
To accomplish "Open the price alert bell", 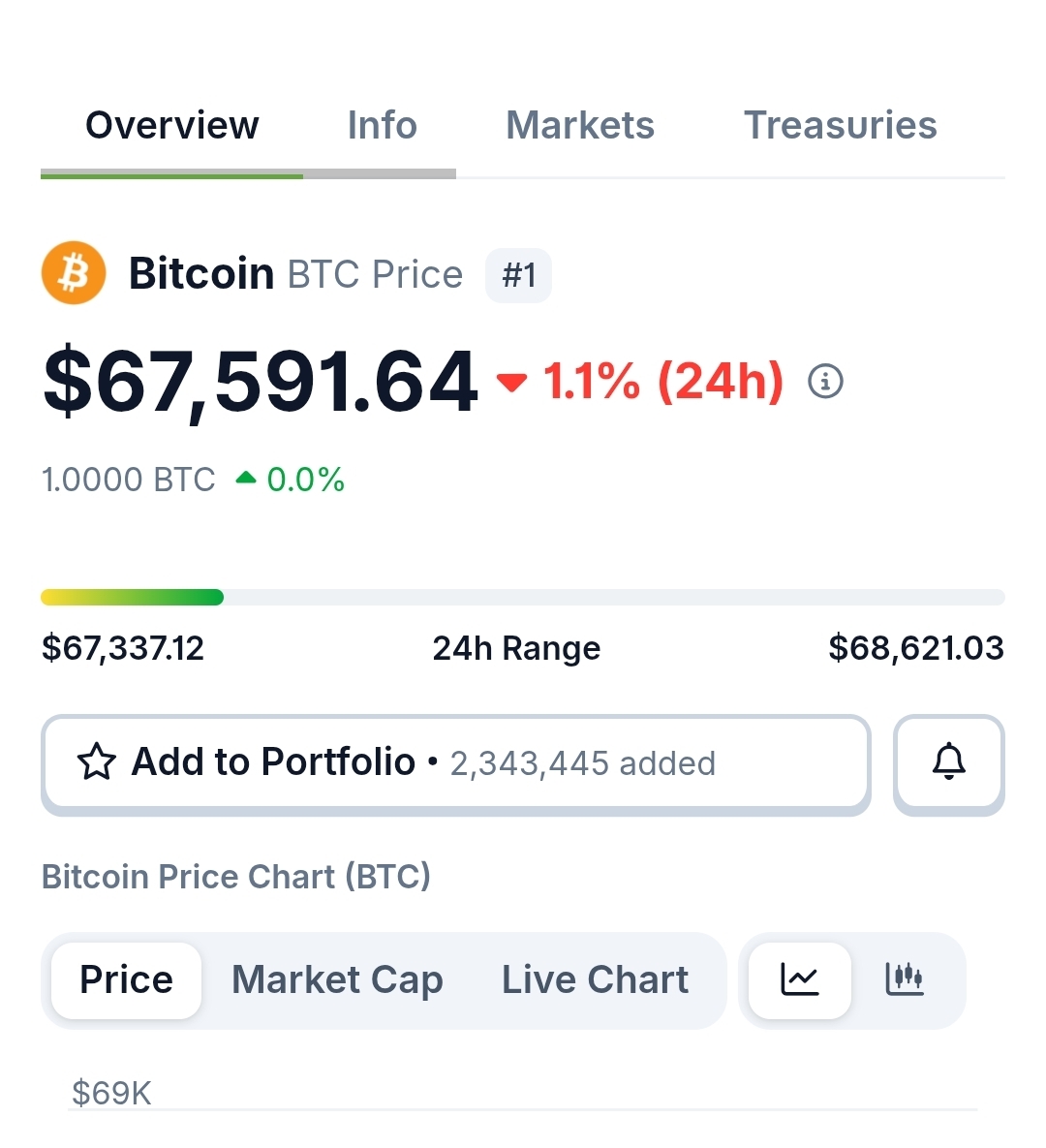I will click(948, 762).
